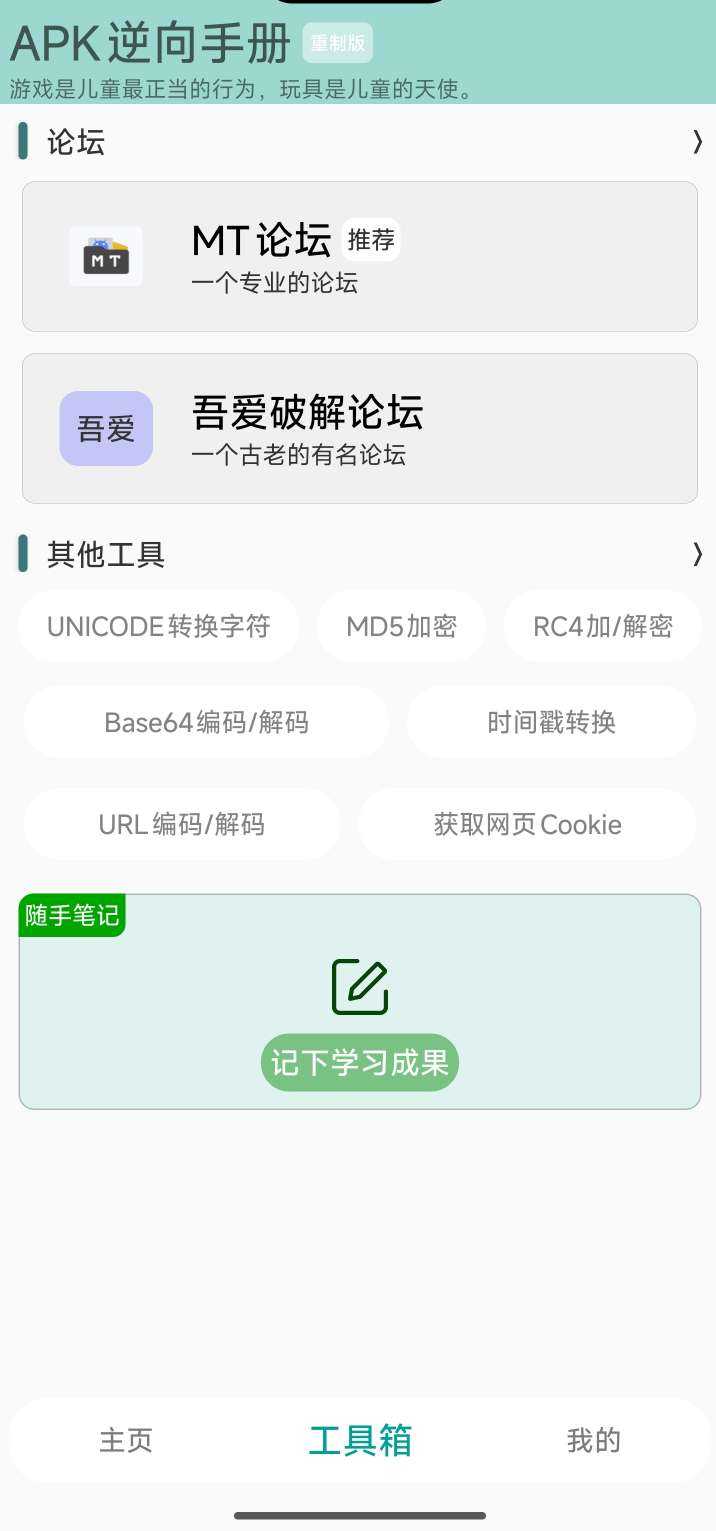The height and width of the screenshot is (1531, 716).
Task: Select the 工具箱 tab
Action: click(360, 1440)
